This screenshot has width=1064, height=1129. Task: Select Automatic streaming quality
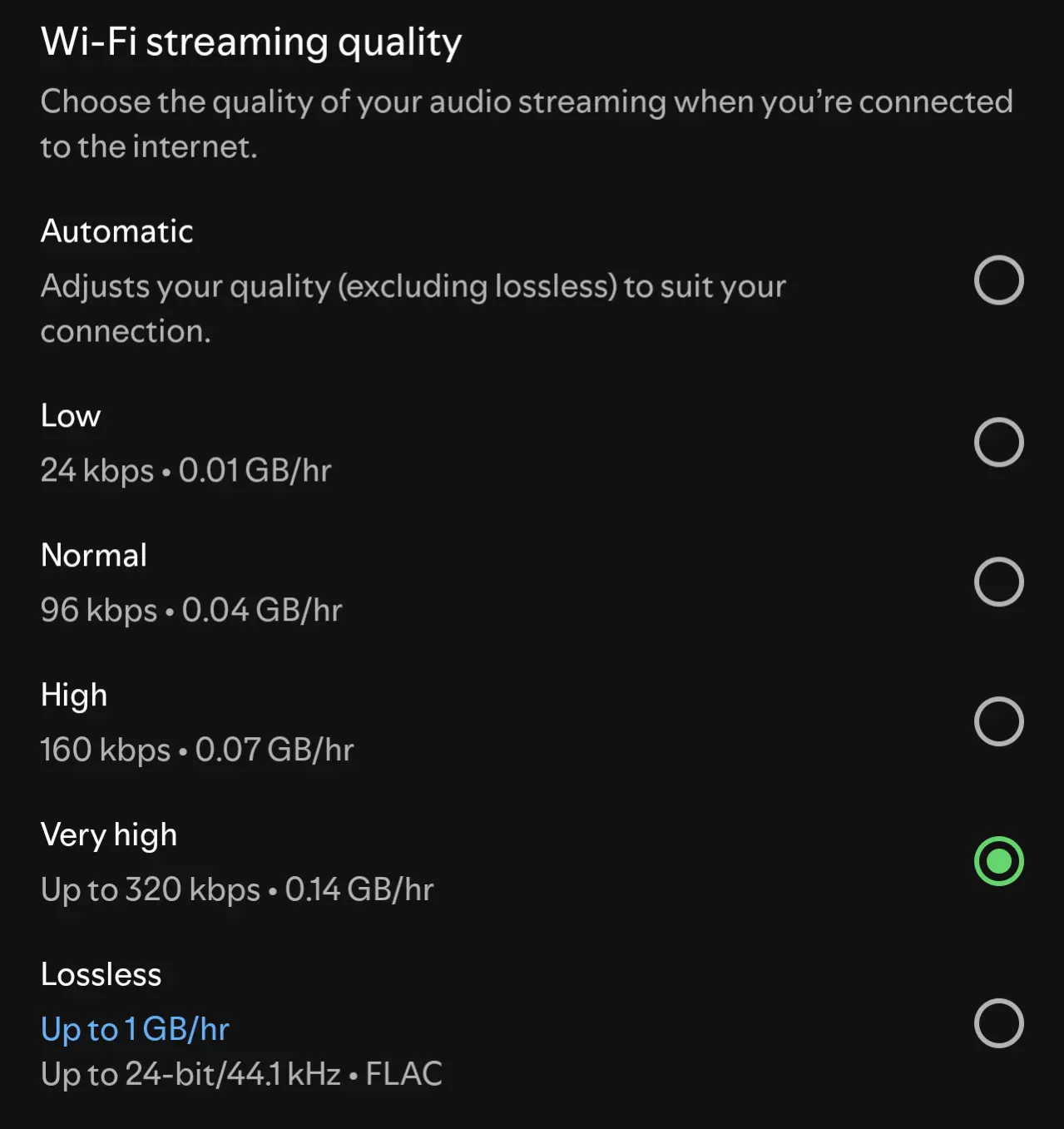click(x=998, y=280)
